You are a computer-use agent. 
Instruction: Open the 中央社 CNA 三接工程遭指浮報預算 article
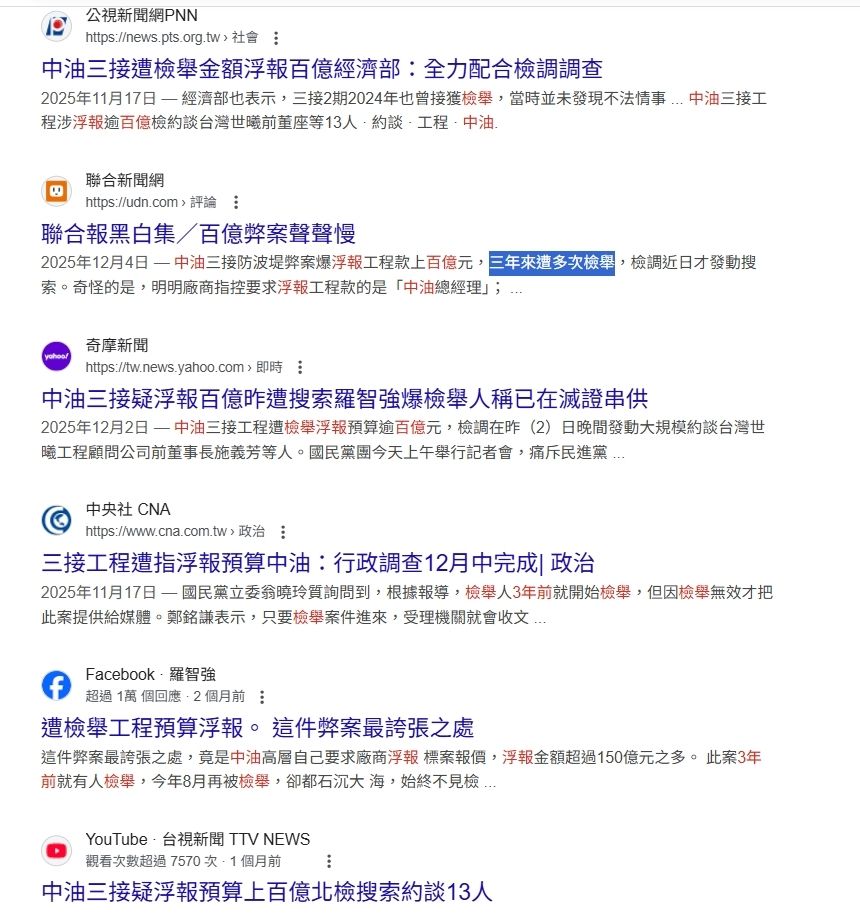(x=318, y=563)
